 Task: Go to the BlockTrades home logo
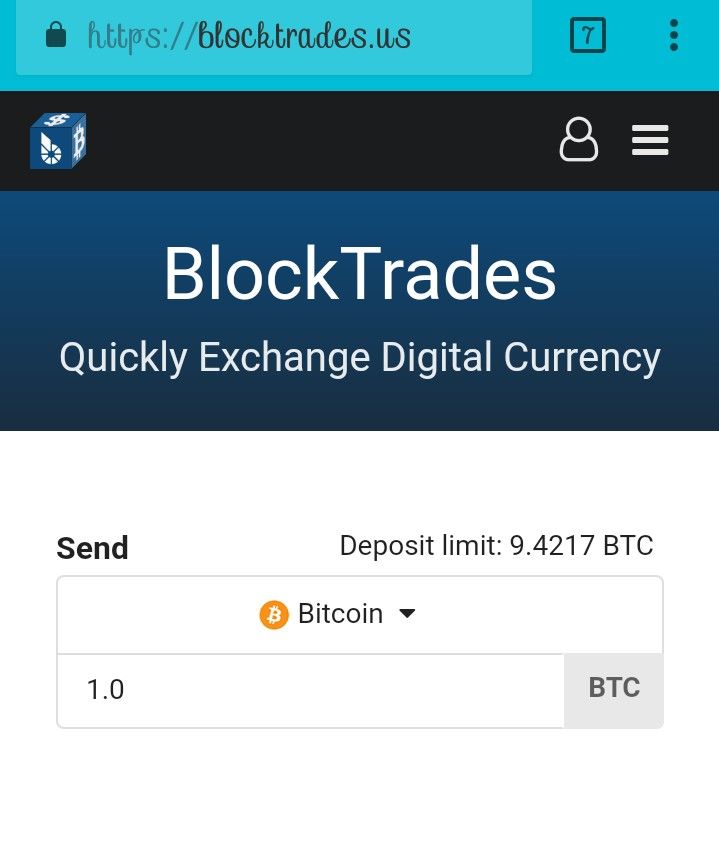(58, 141)
